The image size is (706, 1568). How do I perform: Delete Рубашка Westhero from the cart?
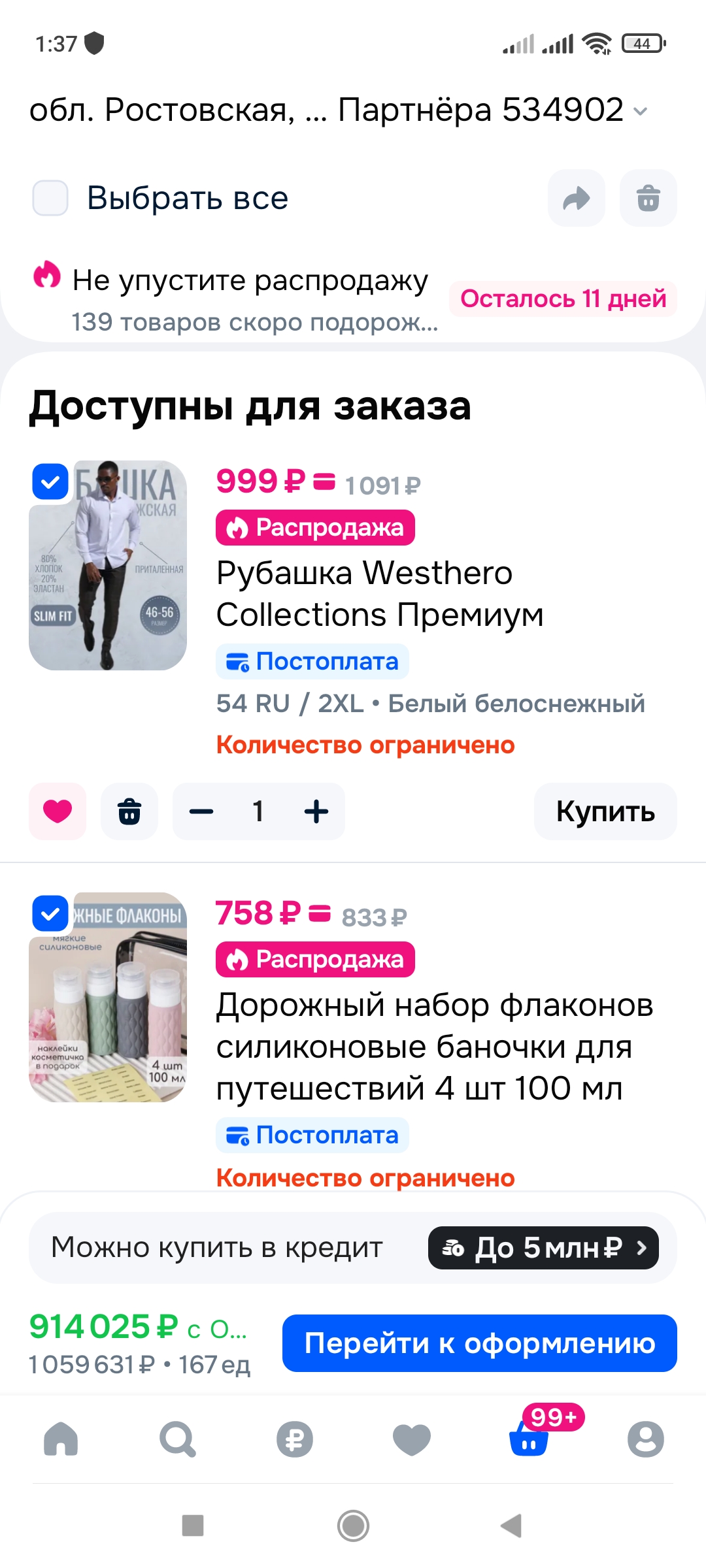(x=129, y=811)
